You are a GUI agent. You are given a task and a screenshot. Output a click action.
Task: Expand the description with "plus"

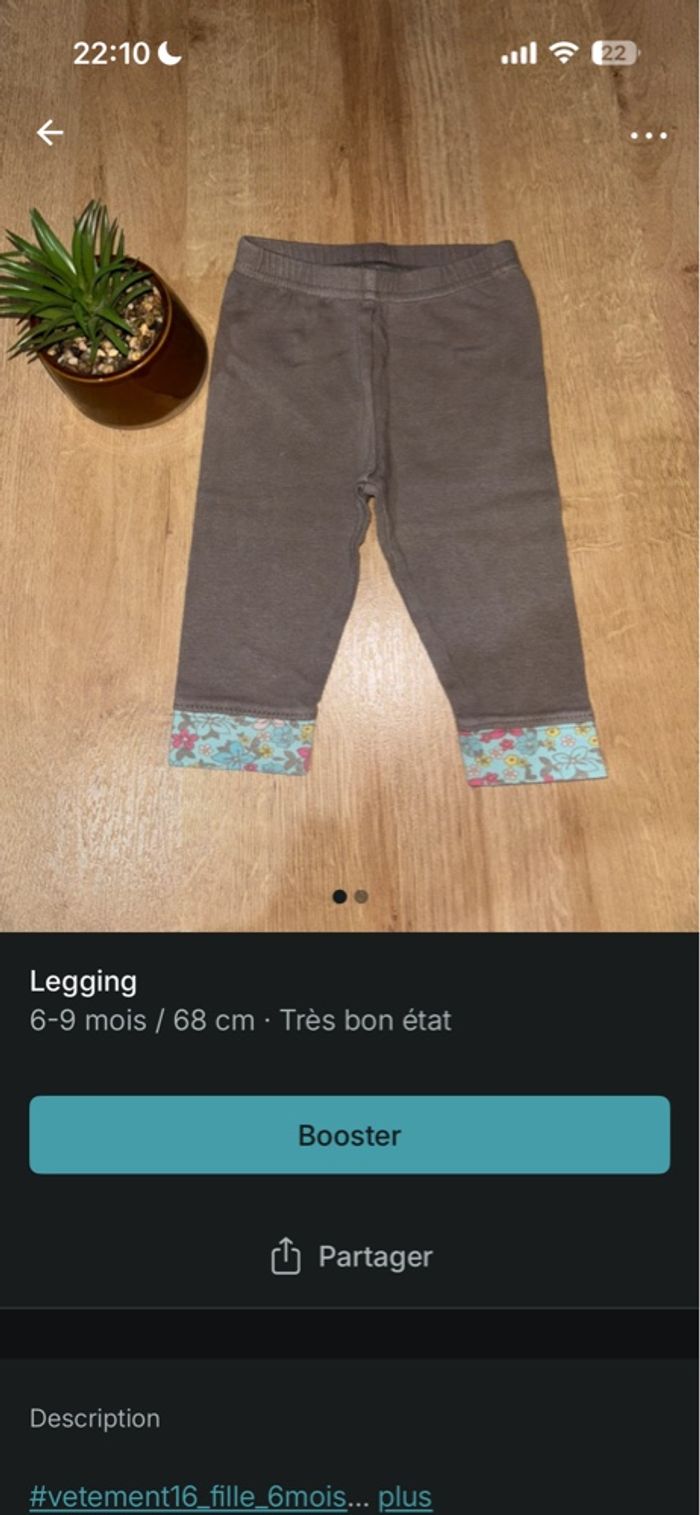[405, 1497]
